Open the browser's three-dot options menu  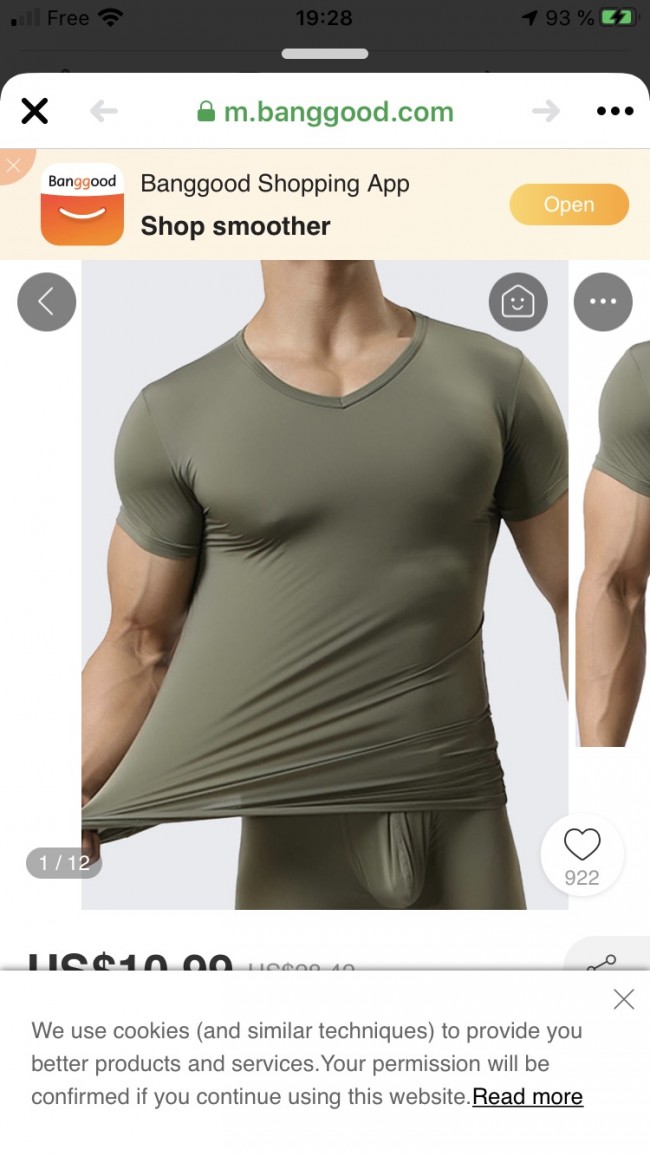click(x=615, y=111)
